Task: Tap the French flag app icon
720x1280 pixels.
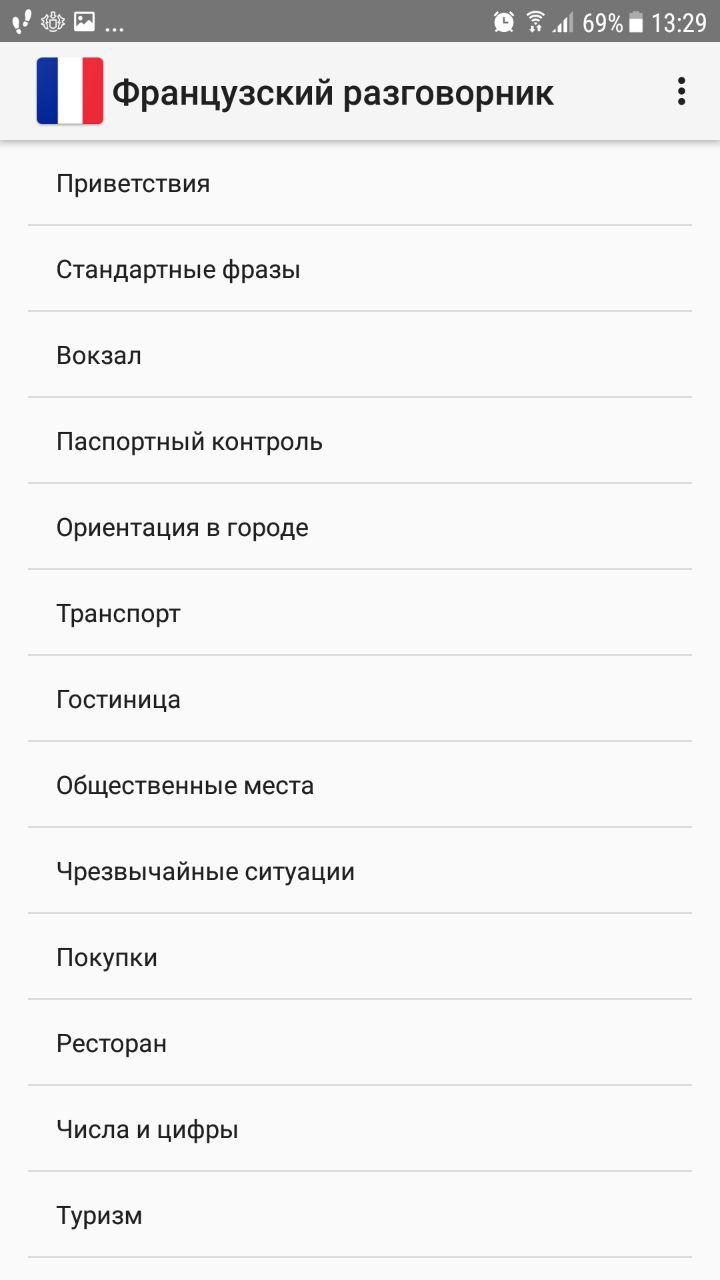Action: tap(68, 91)
